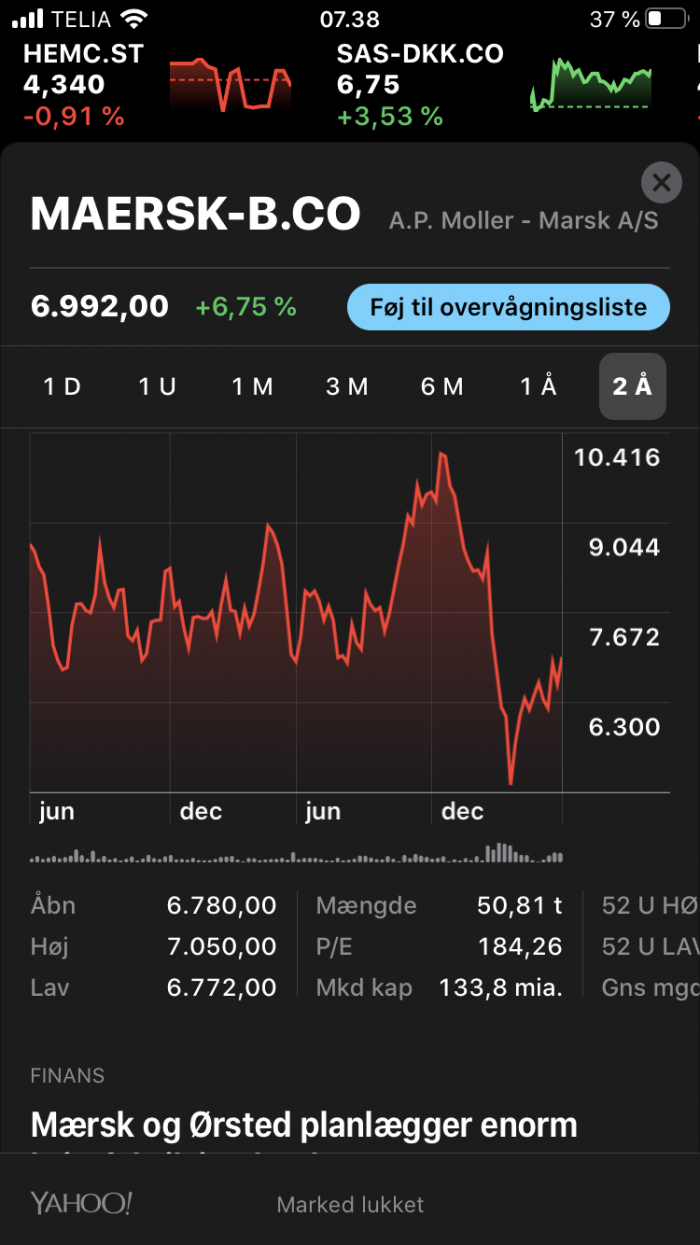Close the MAERSK-B.CO detail sheet

tap(660, 182)
